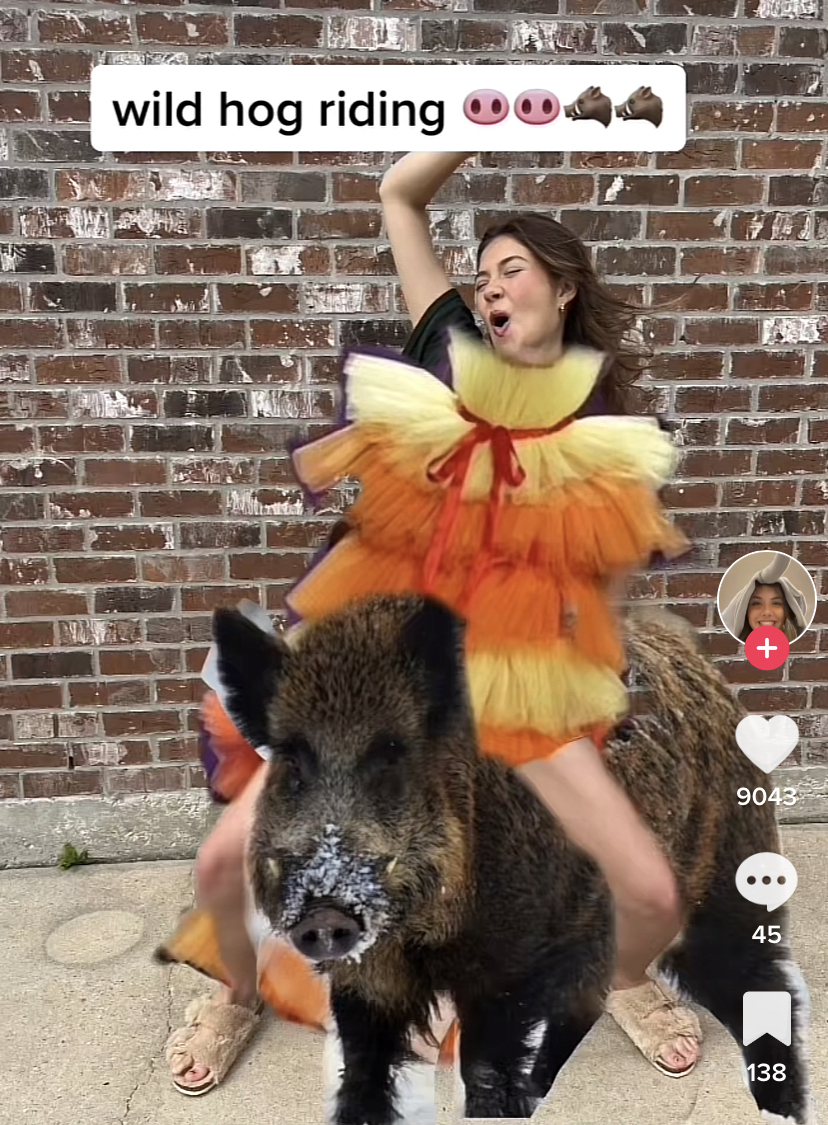This screenshot has width=828, height=1125.
Task: Follow the creator with the plus button
Action: [766, 650]
